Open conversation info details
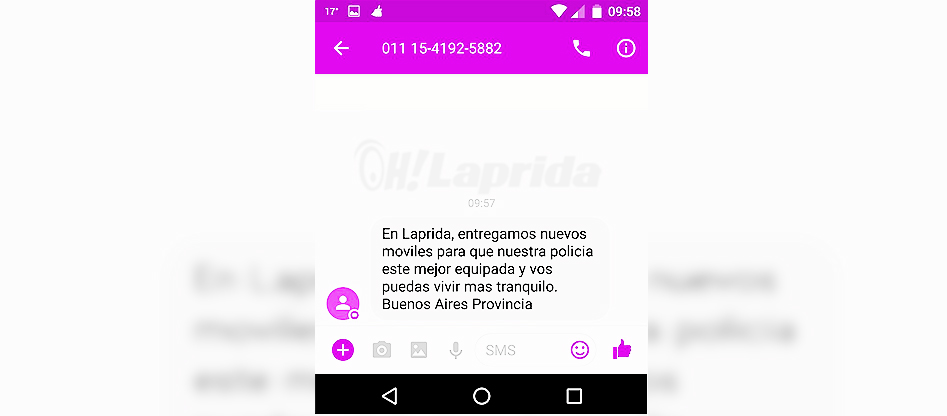Screen dimensions: 947x416 tap(626, 48)
